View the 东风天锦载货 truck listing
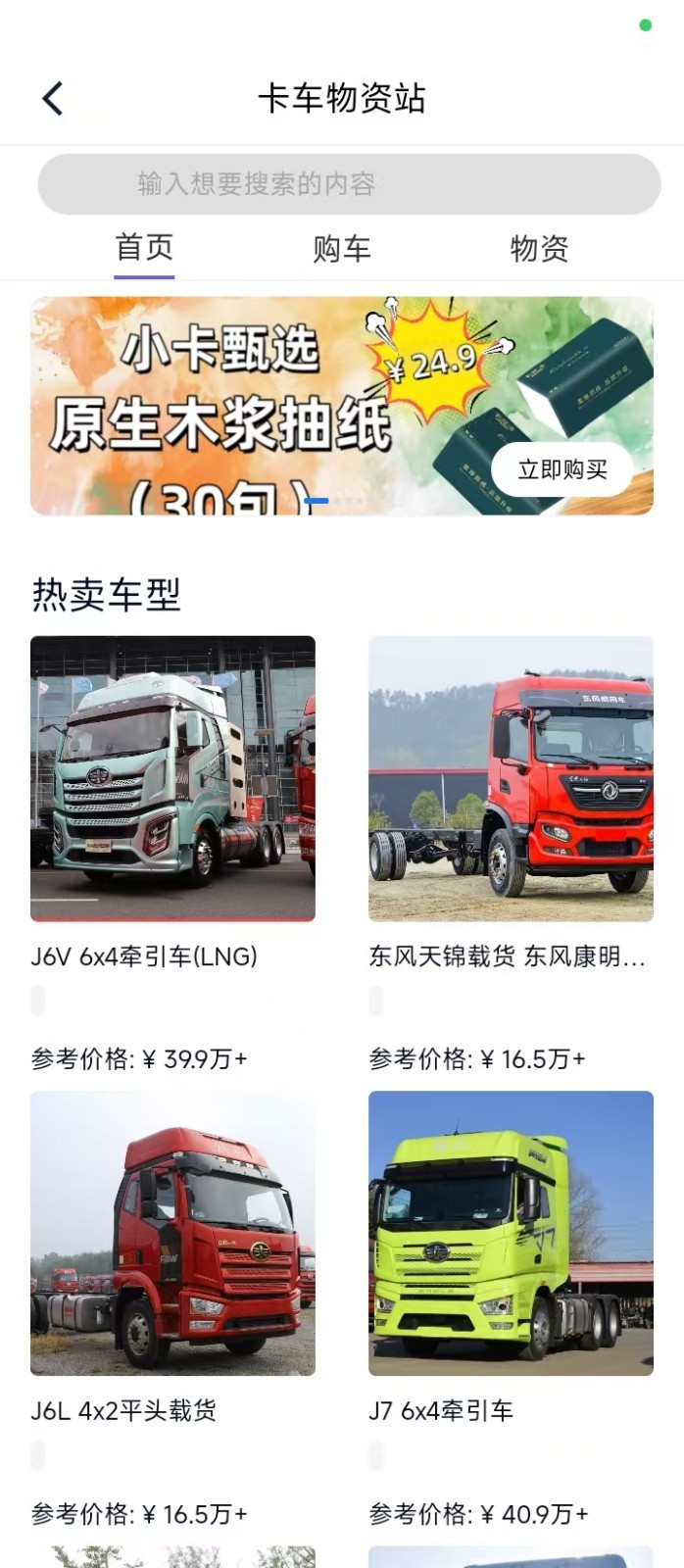Viewport: 684px width, 1568px height. pyautogui.click(x=511, y=779)
